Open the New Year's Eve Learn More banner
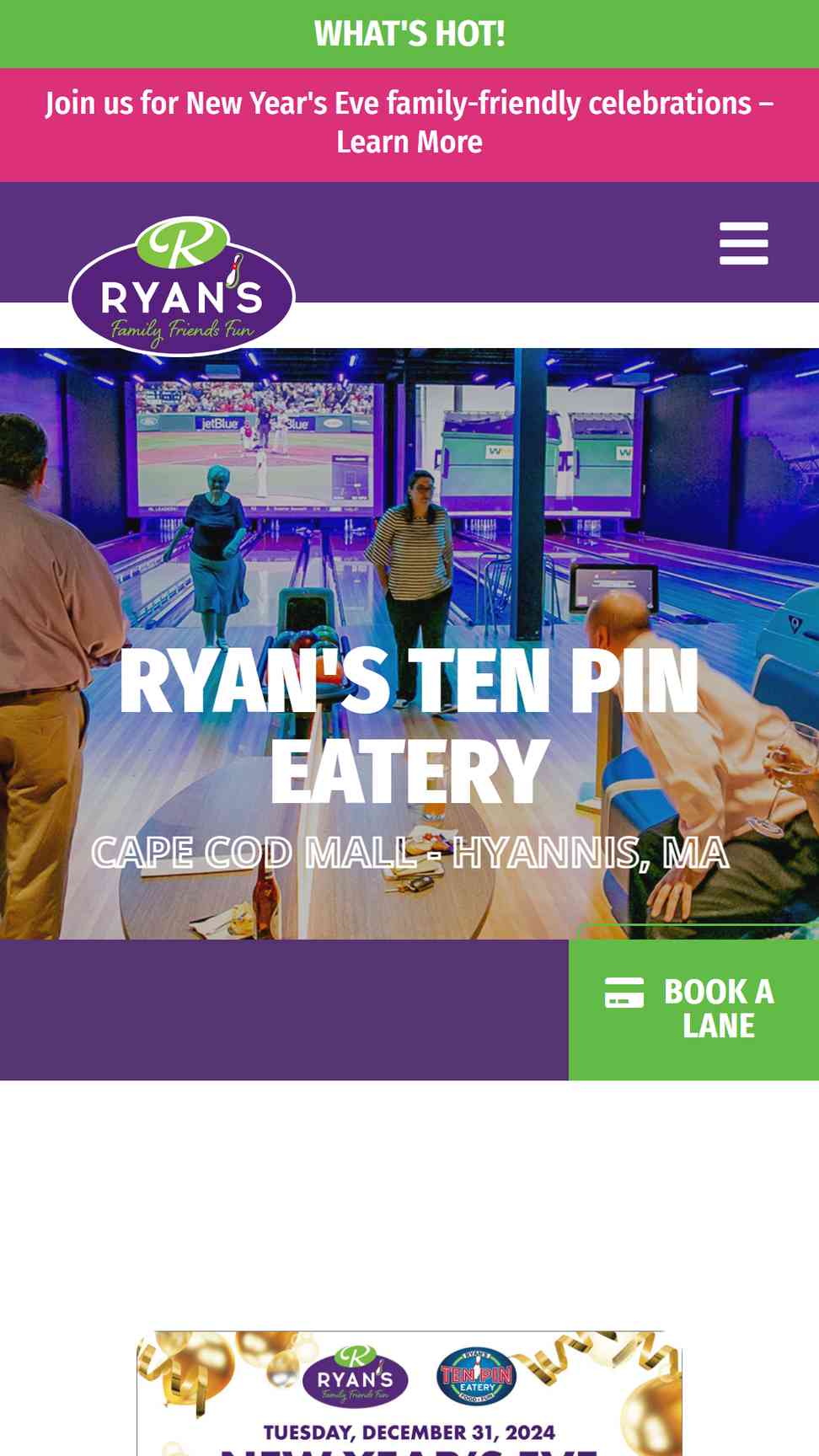This screenshot has width=819, height=1456. click(x=409, y=123)
